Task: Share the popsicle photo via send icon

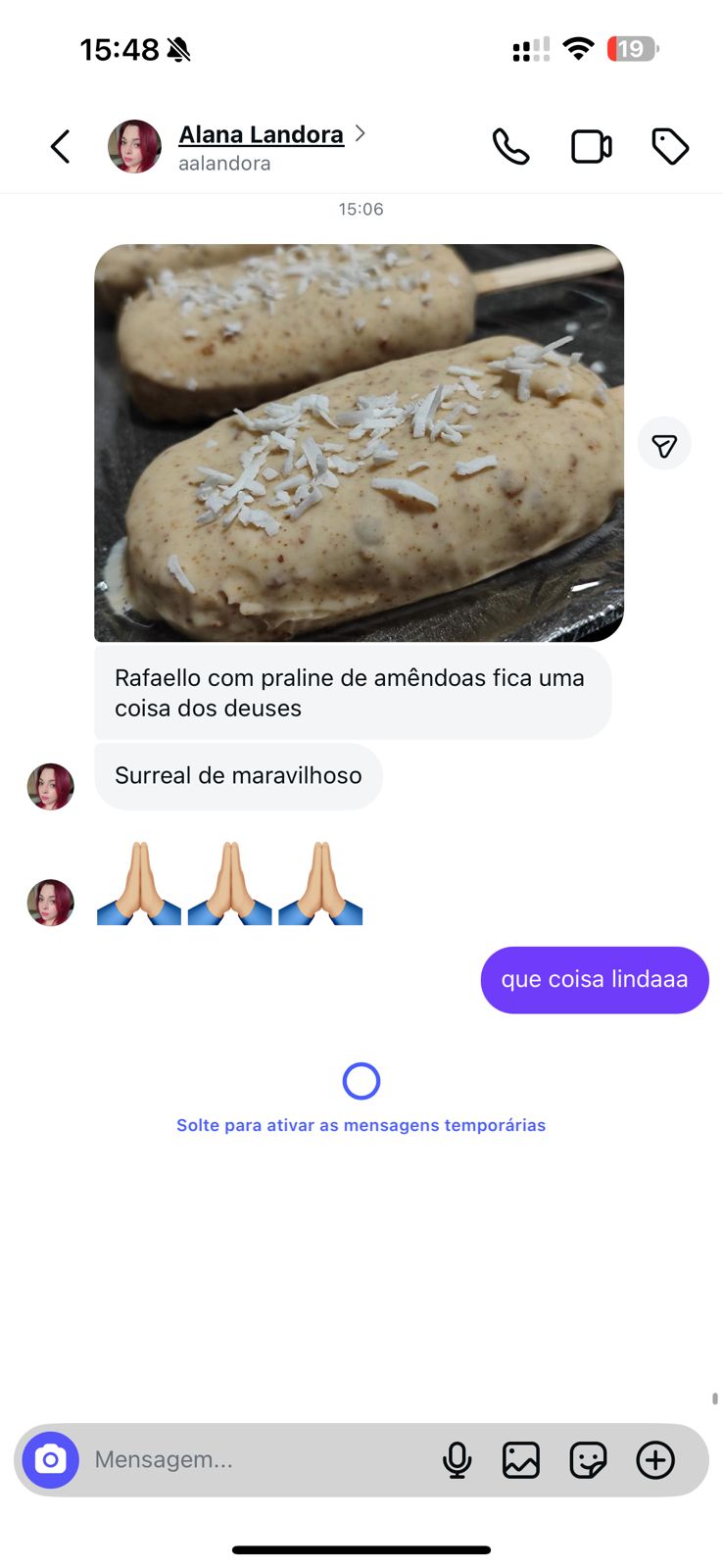Action: pyautogui.click(x=664, y=445)
